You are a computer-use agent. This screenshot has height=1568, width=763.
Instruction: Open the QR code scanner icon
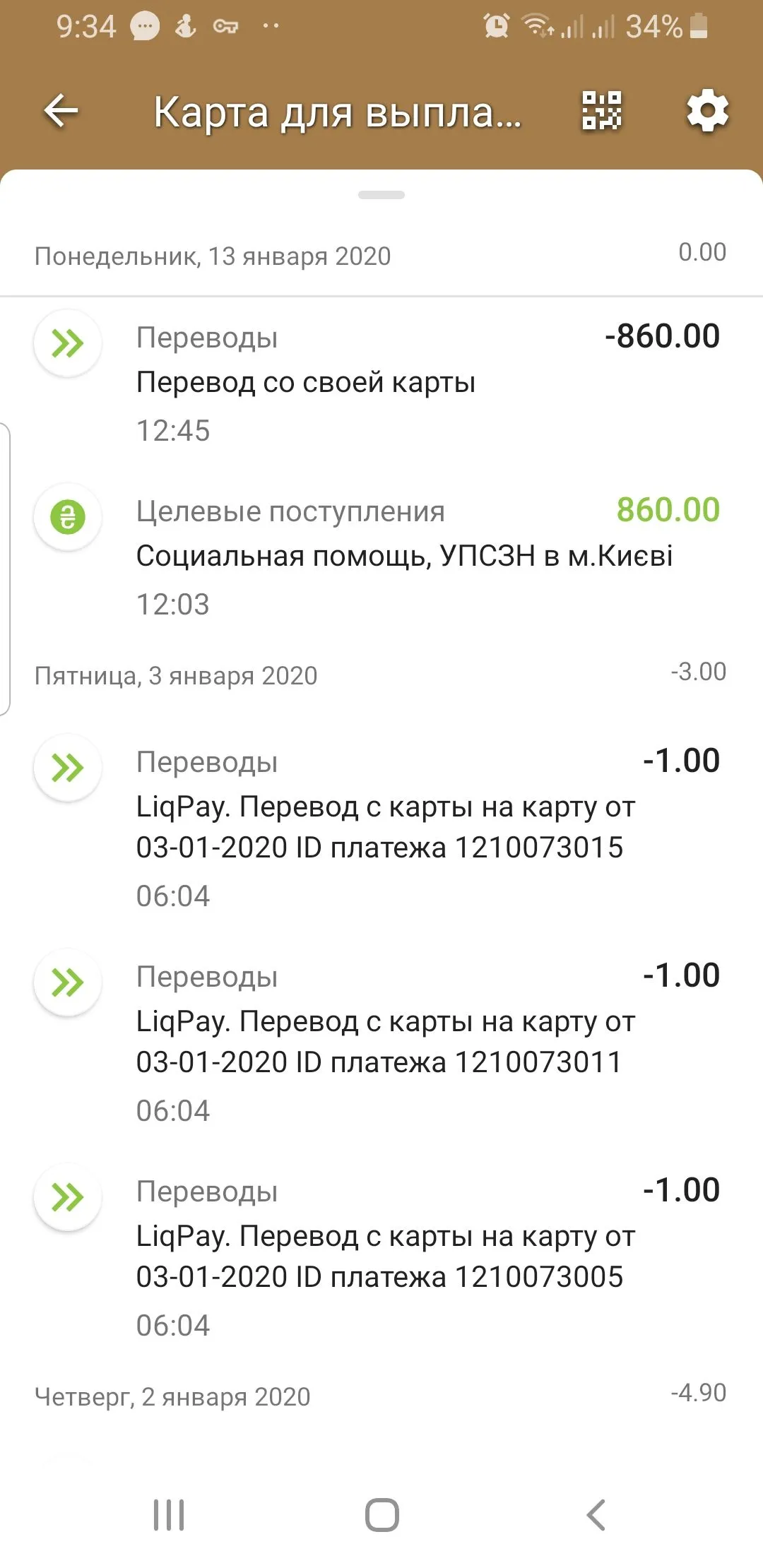click(x=601, y=111)
